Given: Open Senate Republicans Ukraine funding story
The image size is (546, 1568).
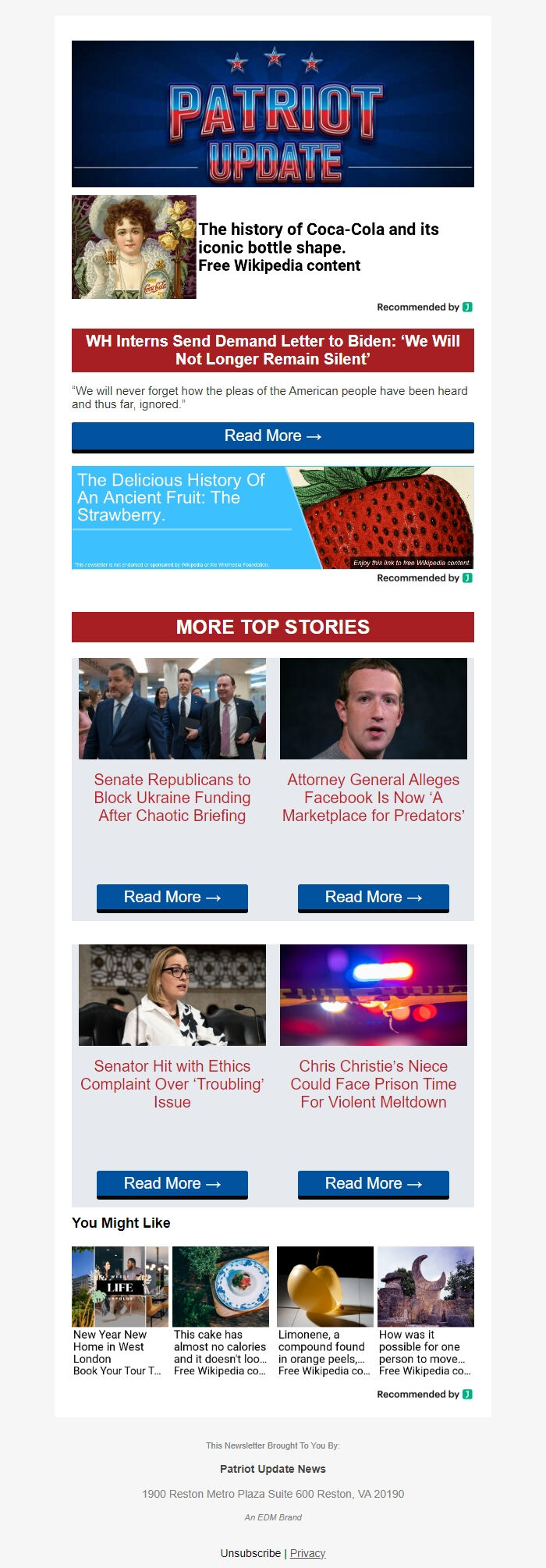Looking at the screenshot, I should [172, 797].
